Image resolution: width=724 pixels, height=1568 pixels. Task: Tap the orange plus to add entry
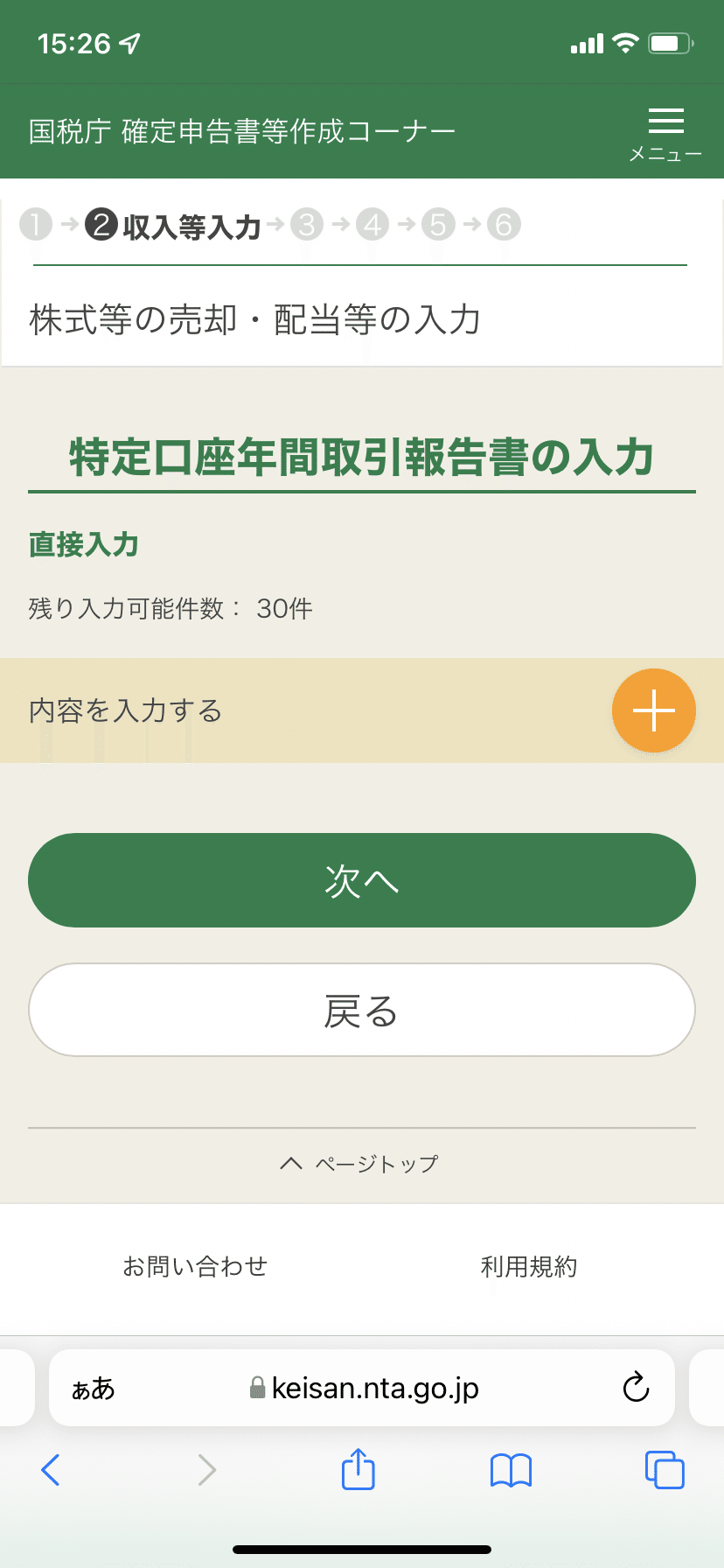[x=654, y=710]
